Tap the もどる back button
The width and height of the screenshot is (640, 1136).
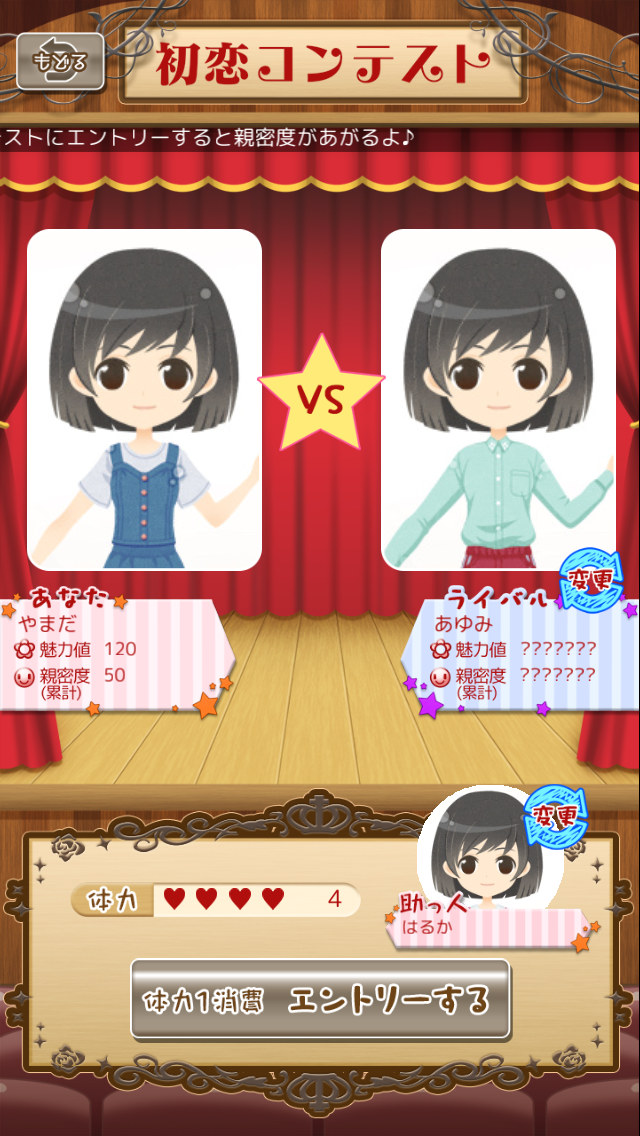60,62
